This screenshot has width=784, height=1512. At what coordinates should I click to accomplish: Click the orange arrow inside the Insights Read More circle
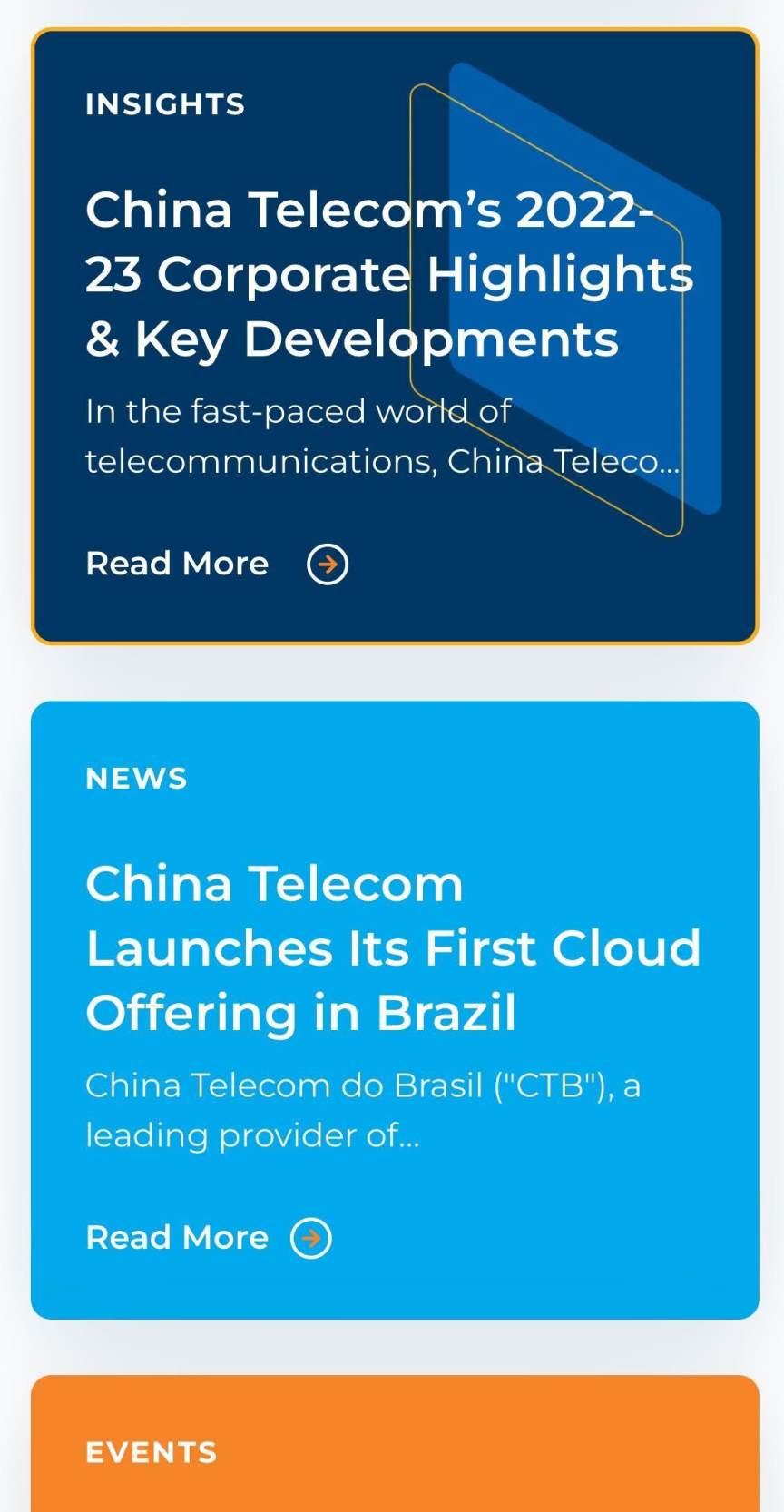point(327,564)
